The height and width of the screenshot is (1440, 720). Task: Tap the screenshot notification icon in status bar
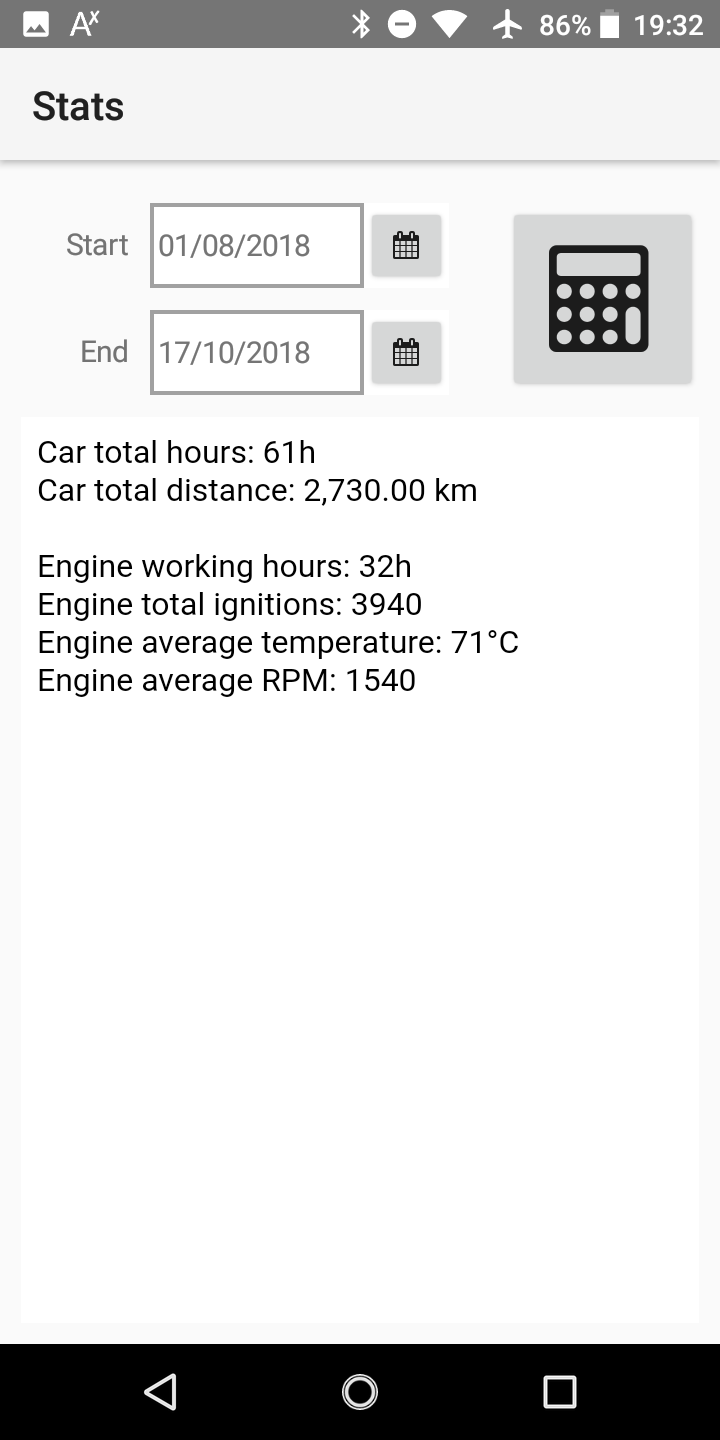coord(36,22)
